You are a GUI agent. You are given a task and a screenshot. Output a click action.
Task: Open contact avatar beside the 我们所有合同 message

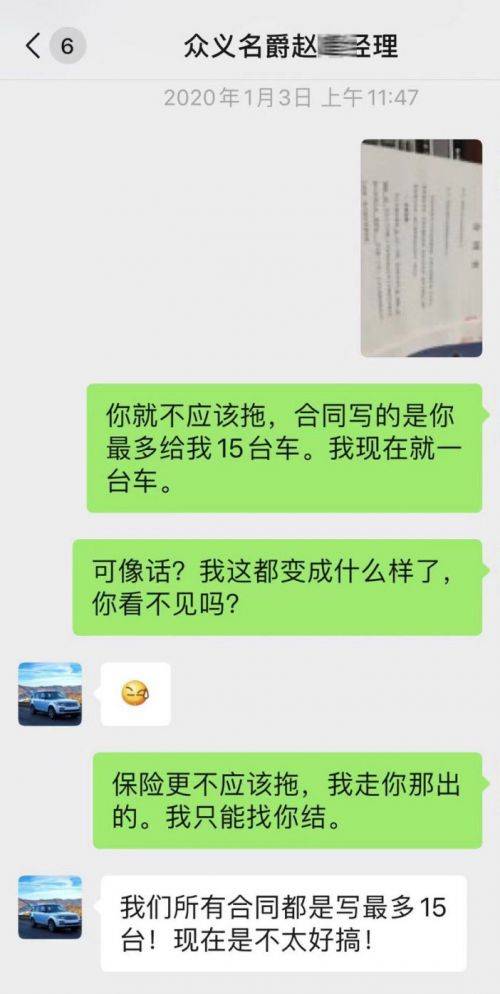pos(50,907)
